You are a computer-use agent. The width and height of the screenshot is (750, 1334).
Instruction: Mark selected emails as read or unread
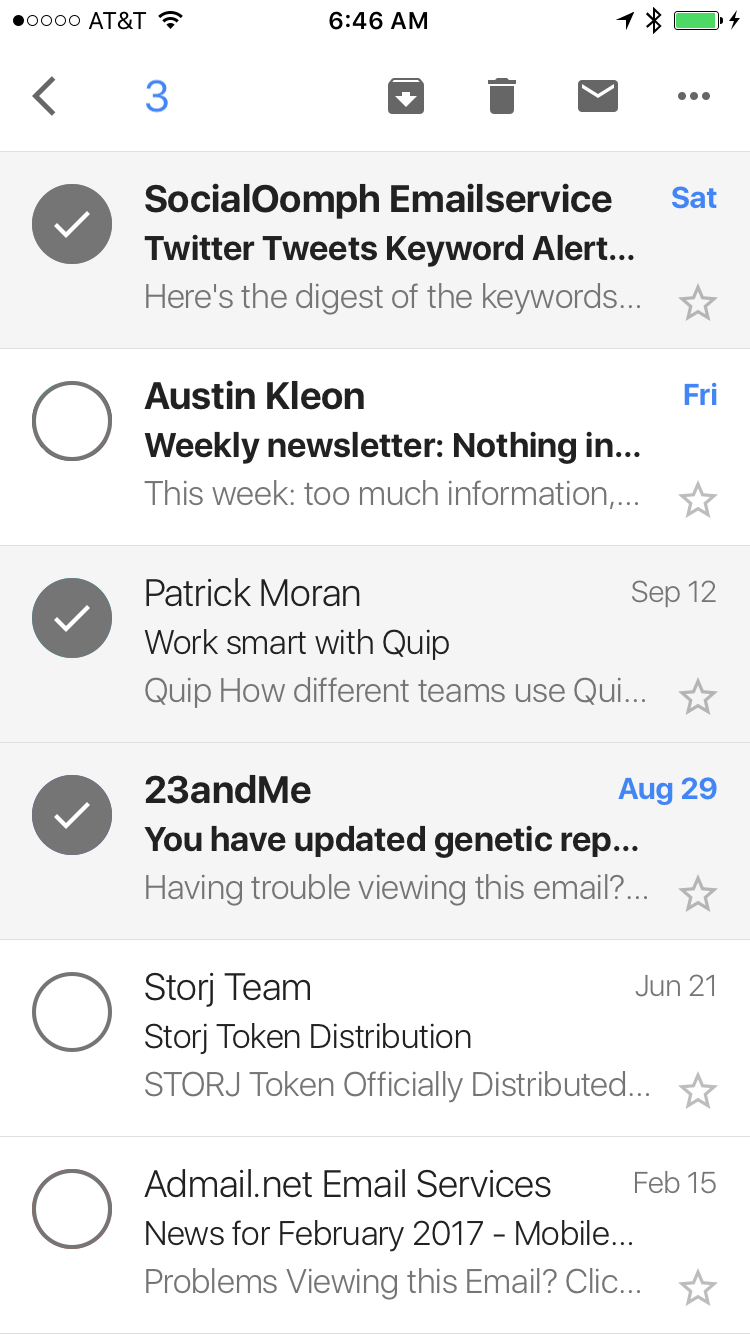[x=598, y=96]
